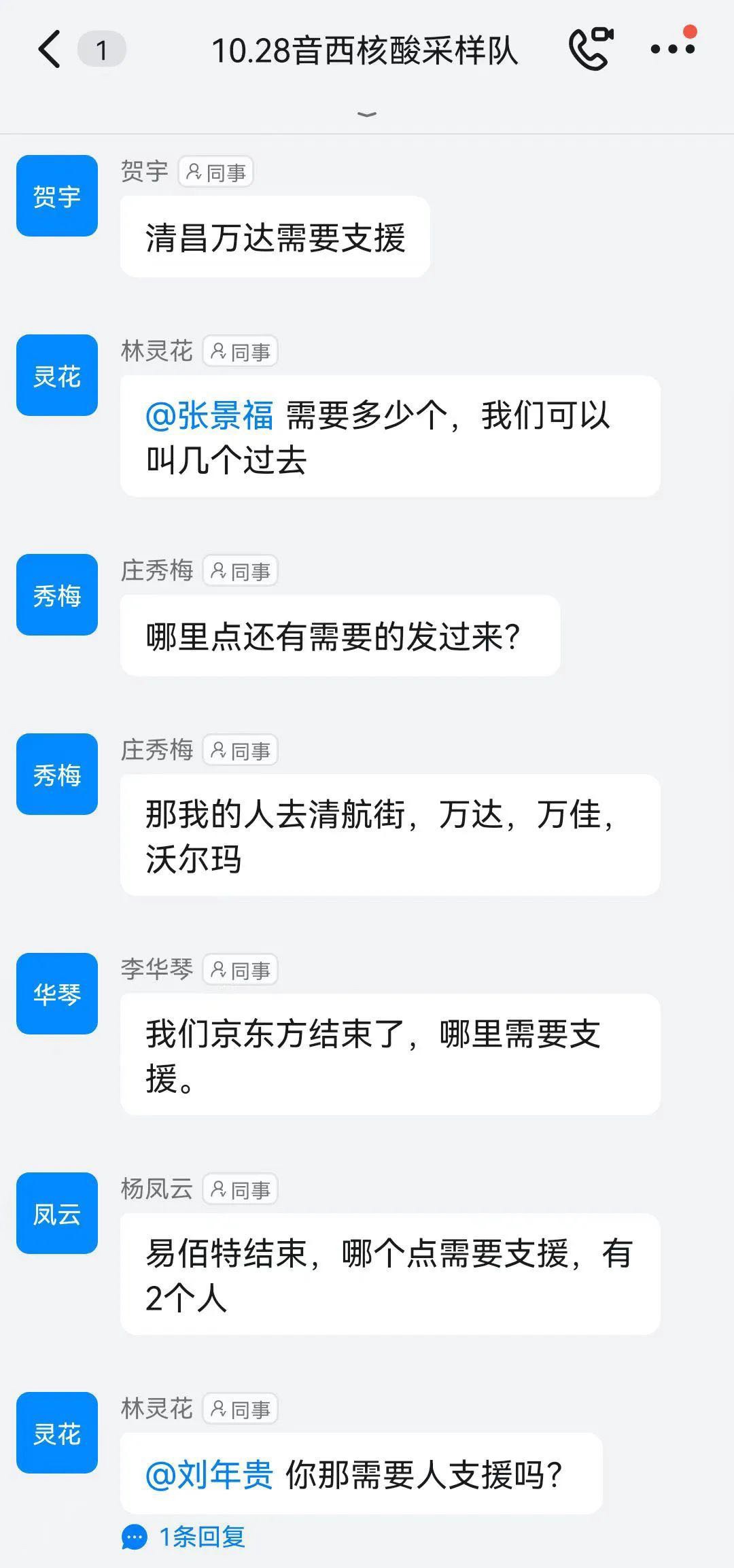
Task: Open 灵花's avatar beside the @张景福 message
Action: 57,375
